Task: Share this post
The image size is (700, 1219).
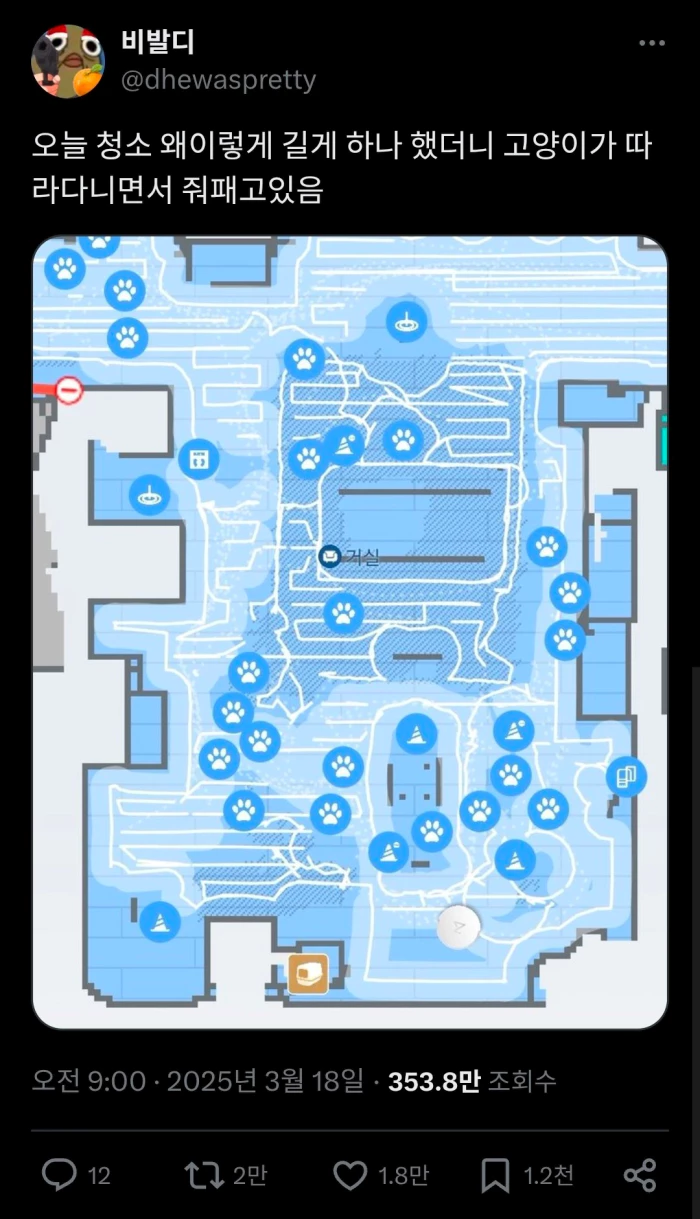Action: (639, 1175)
